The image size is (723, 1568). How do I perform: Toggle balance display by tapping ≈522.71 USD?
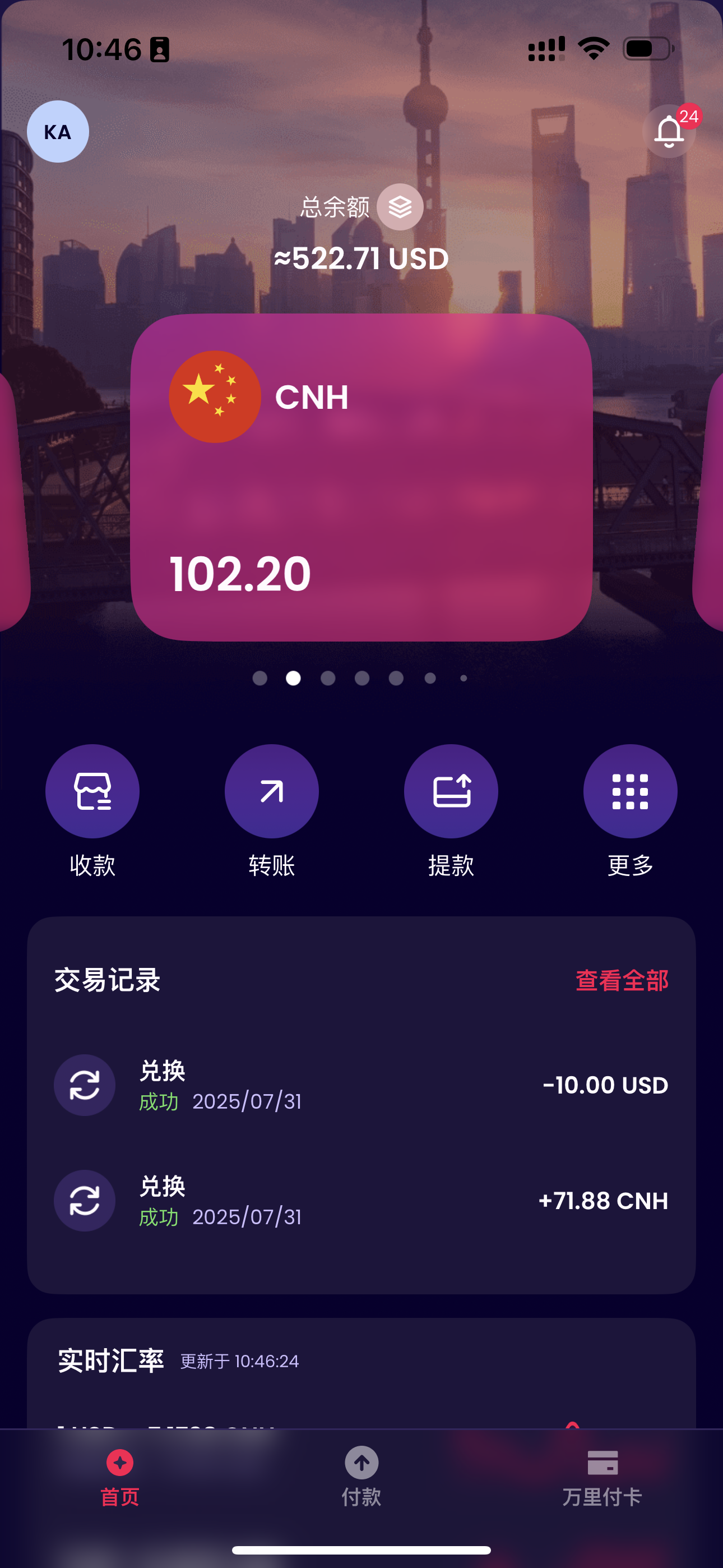coord(361,257)
